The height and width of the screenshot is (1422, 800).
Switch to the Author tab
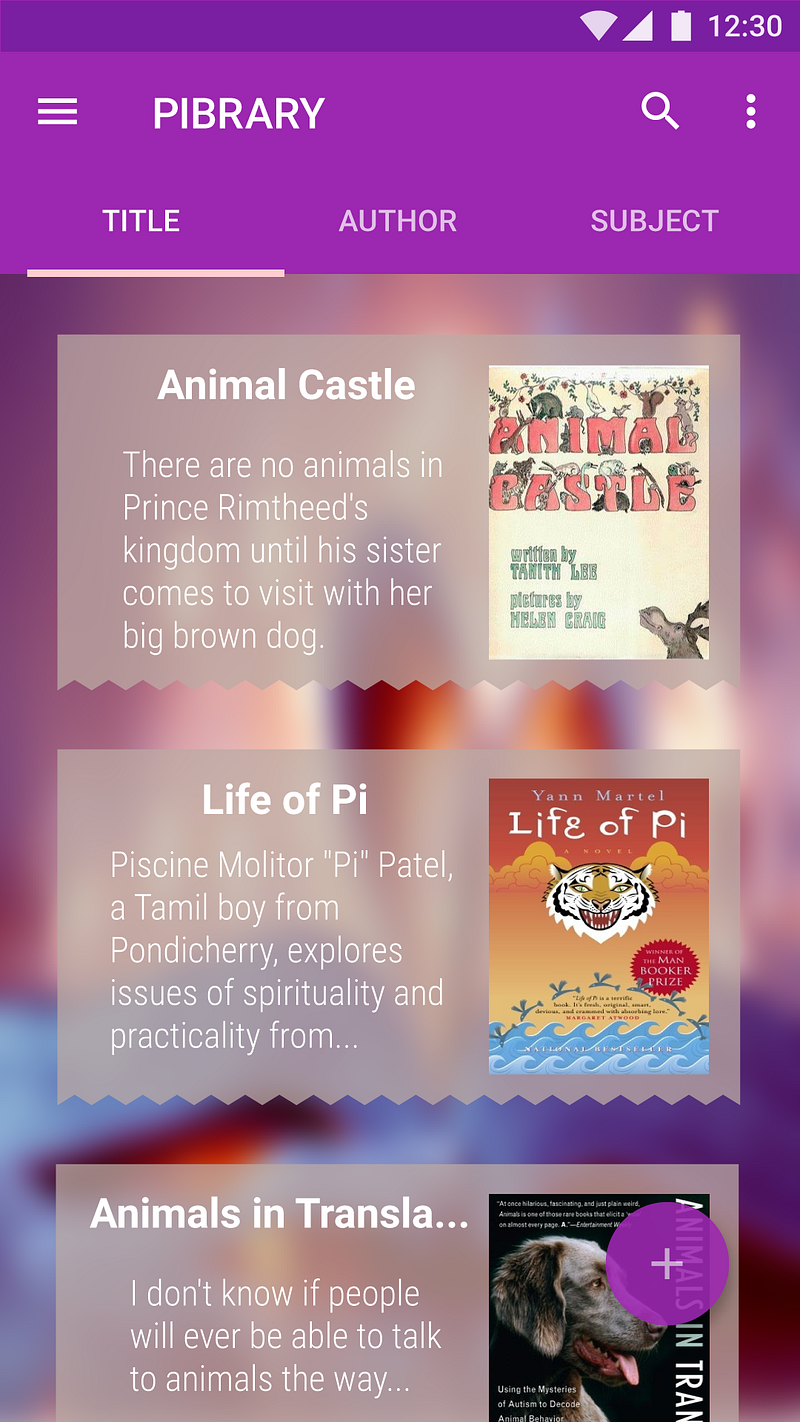pyautogui.click(x=397, y=221)
